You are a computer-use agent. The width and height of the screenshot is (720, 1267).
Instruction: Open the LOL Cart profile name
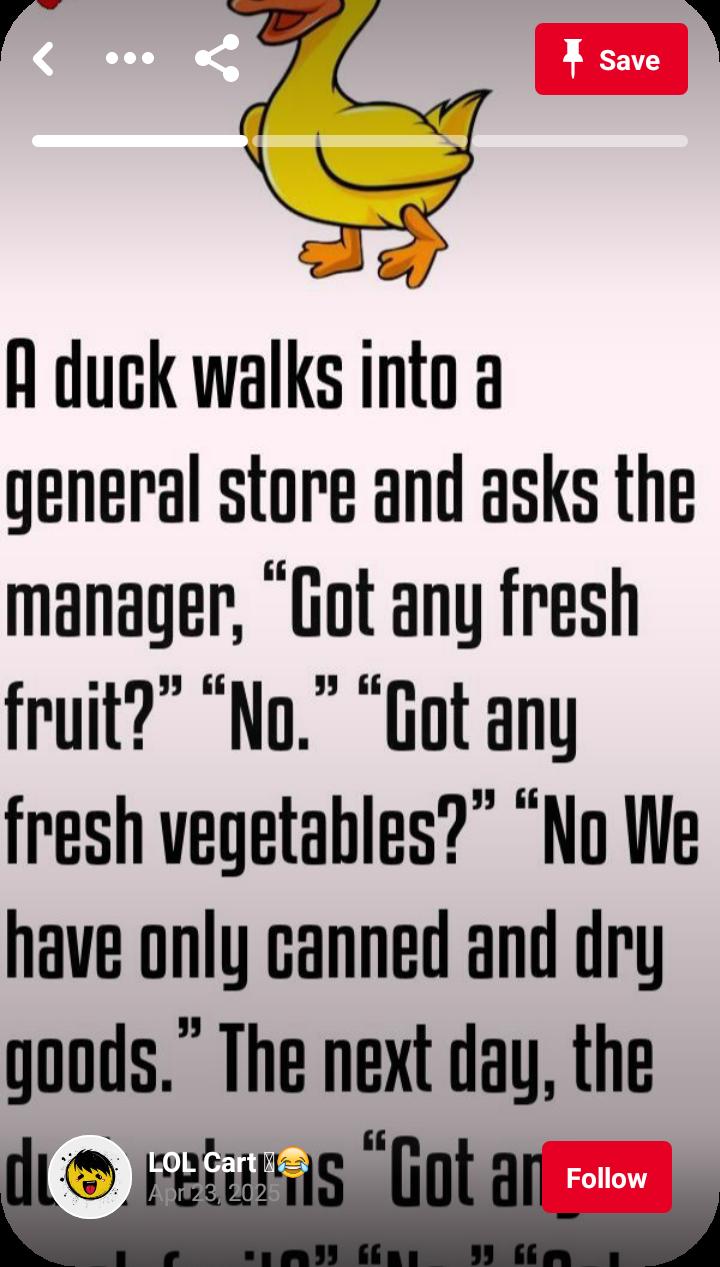coord(203,1162)
